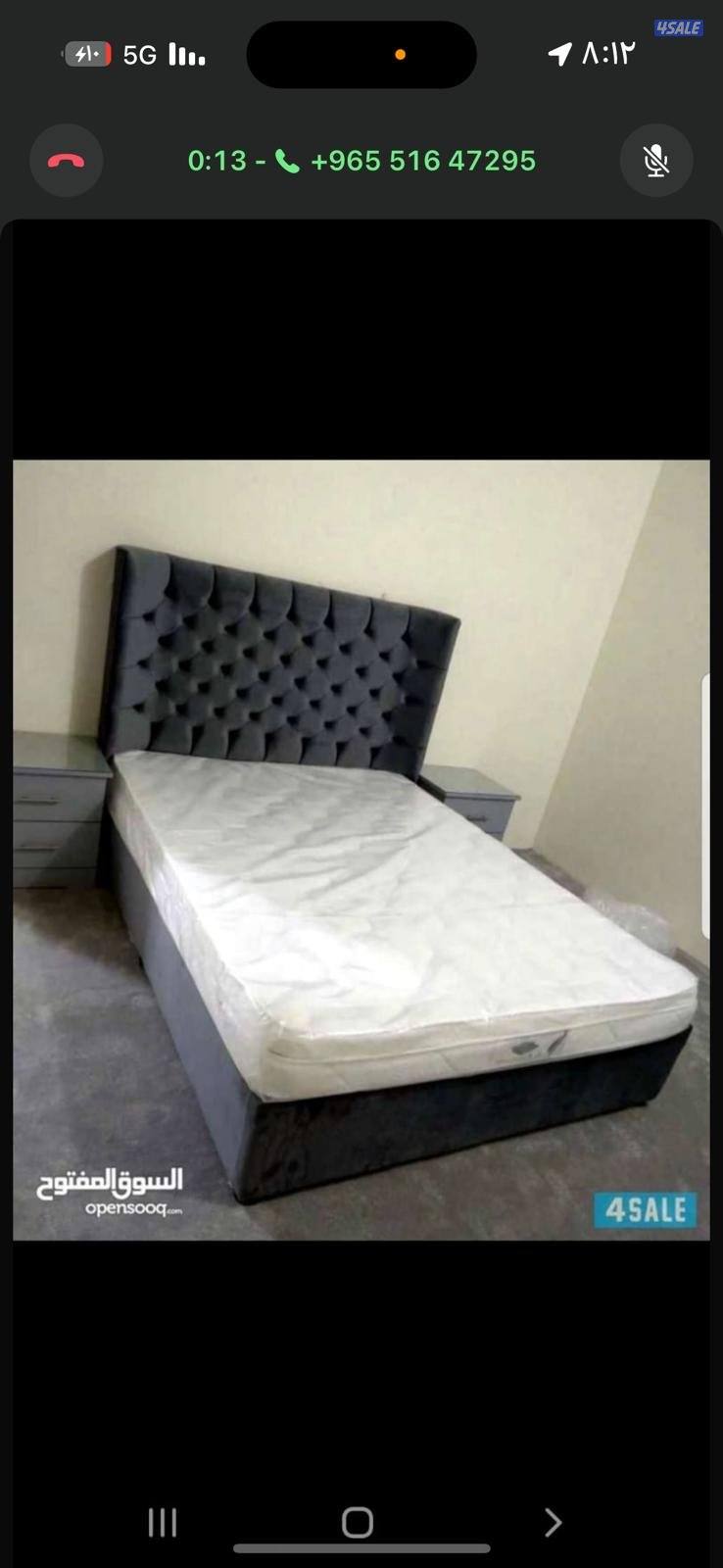Go back using the navigation arrow

[553, 1522]
